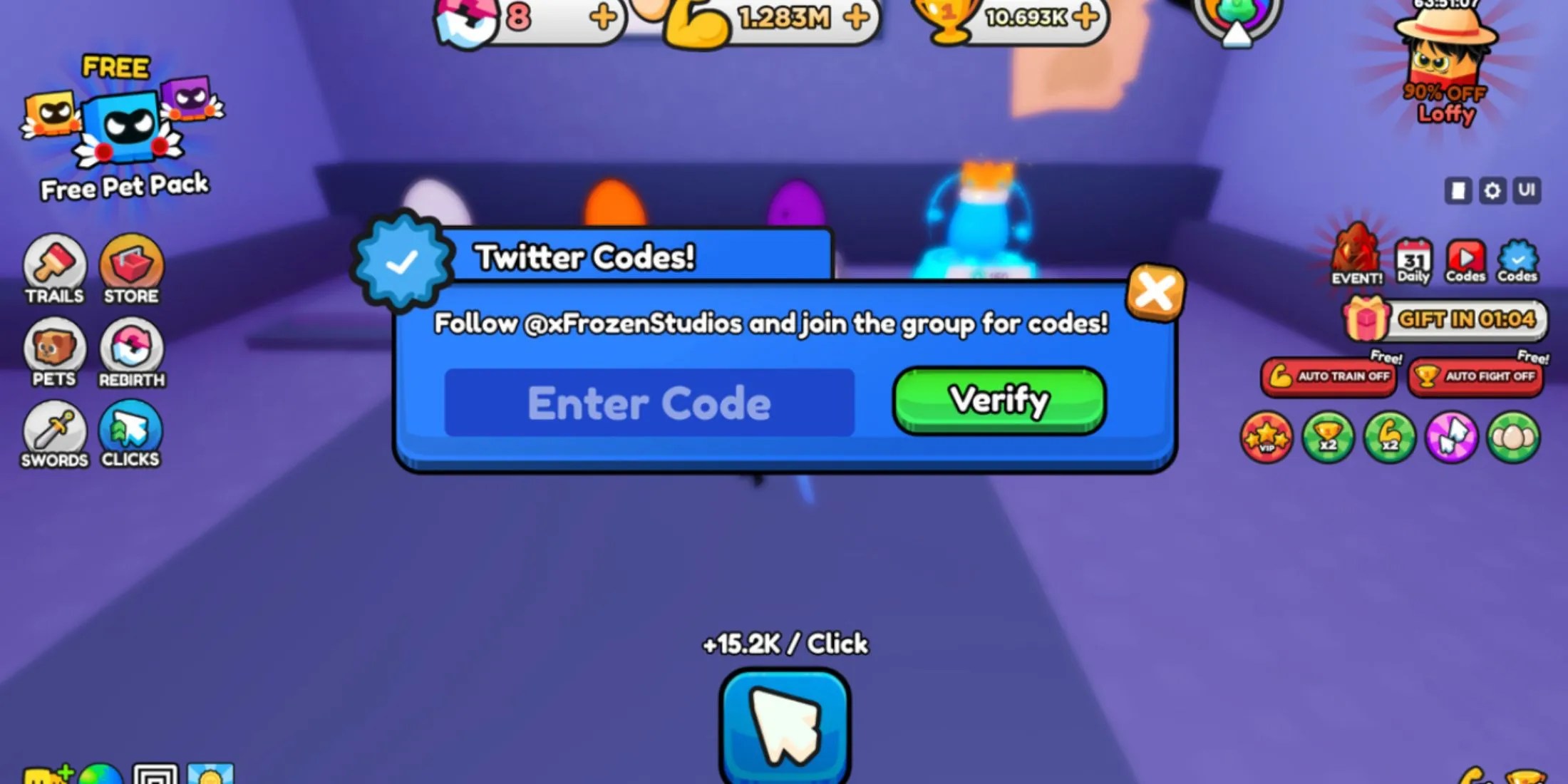Toggle Auto Fight on
Viewport: 1568px width, 784px height.
1475,376
